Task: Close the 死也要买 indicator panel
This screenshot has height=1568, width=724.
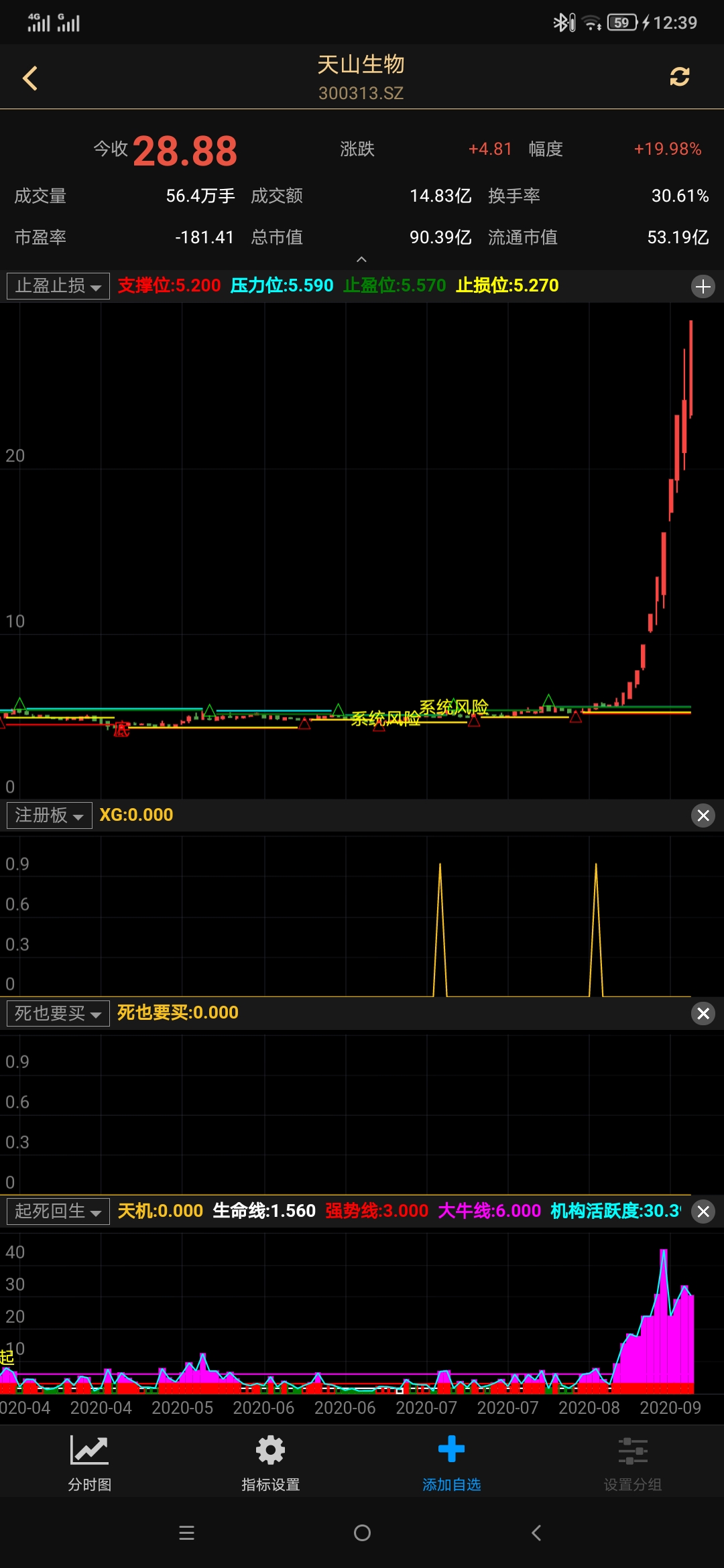Action: 703,1013
